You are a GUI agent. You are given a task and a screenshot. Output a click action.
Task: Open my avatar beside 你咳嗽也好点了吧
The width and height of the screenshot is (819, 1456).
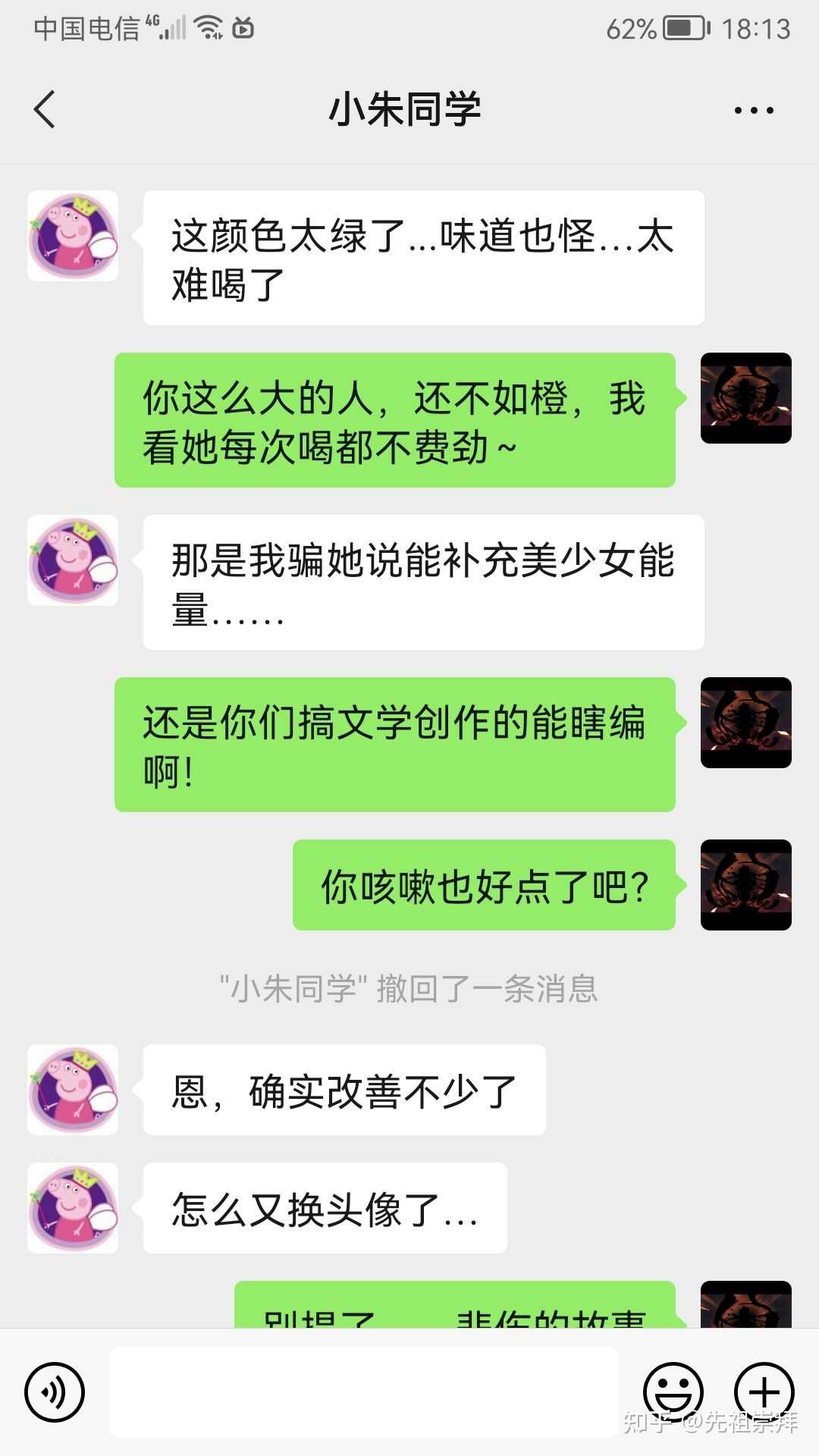(x=745, y=885)
